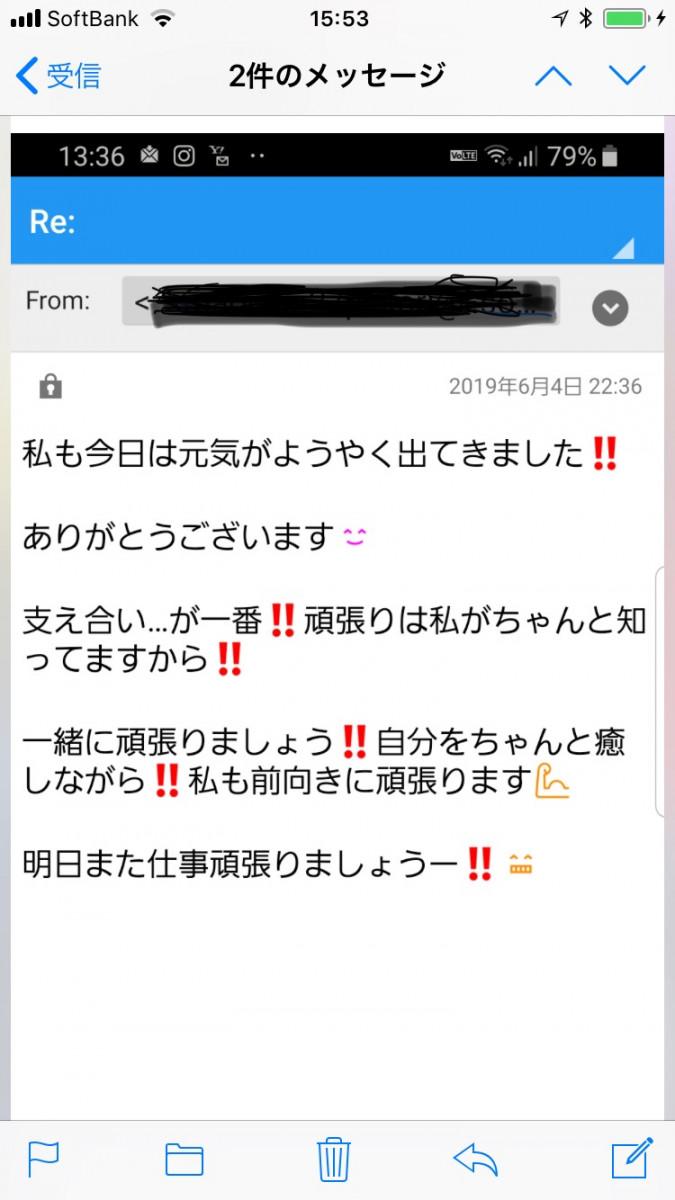This screenshot has height=1200, width=675.
Task: Delete this email with the trash icon
Action: [x=333, y=1159]
